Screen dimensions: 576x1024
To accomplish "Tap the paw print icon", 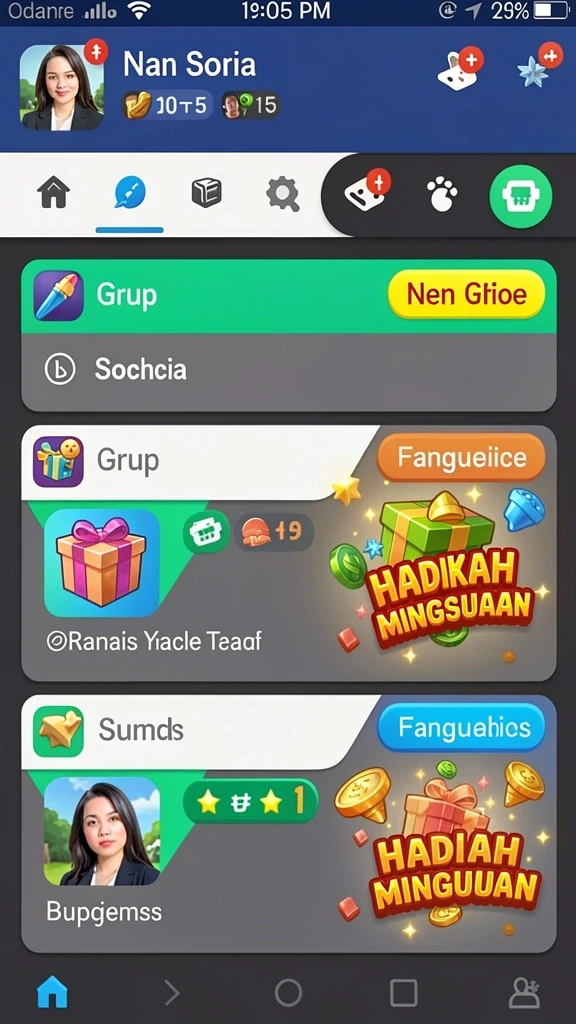I will click(x=442, y=195).
